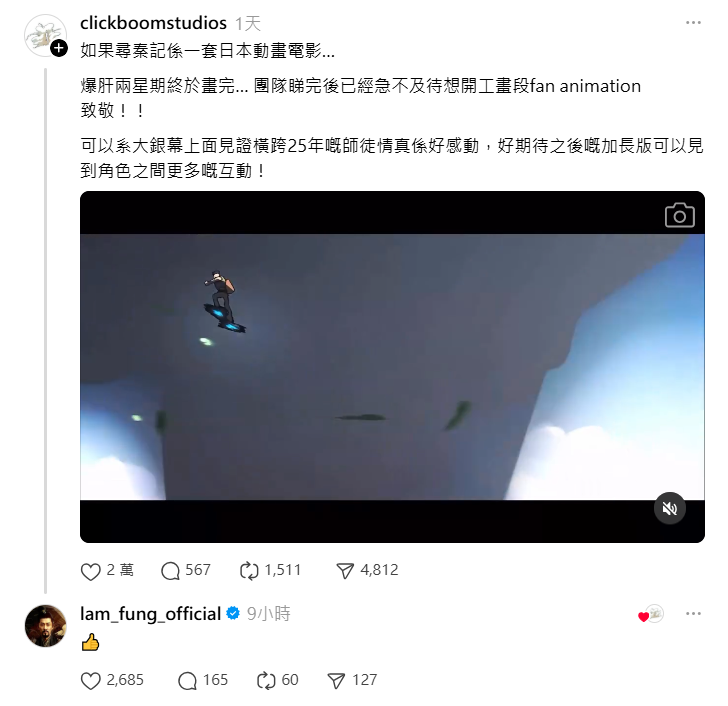Unmute the video sound
728x706 pixels.
pos(669,508)
